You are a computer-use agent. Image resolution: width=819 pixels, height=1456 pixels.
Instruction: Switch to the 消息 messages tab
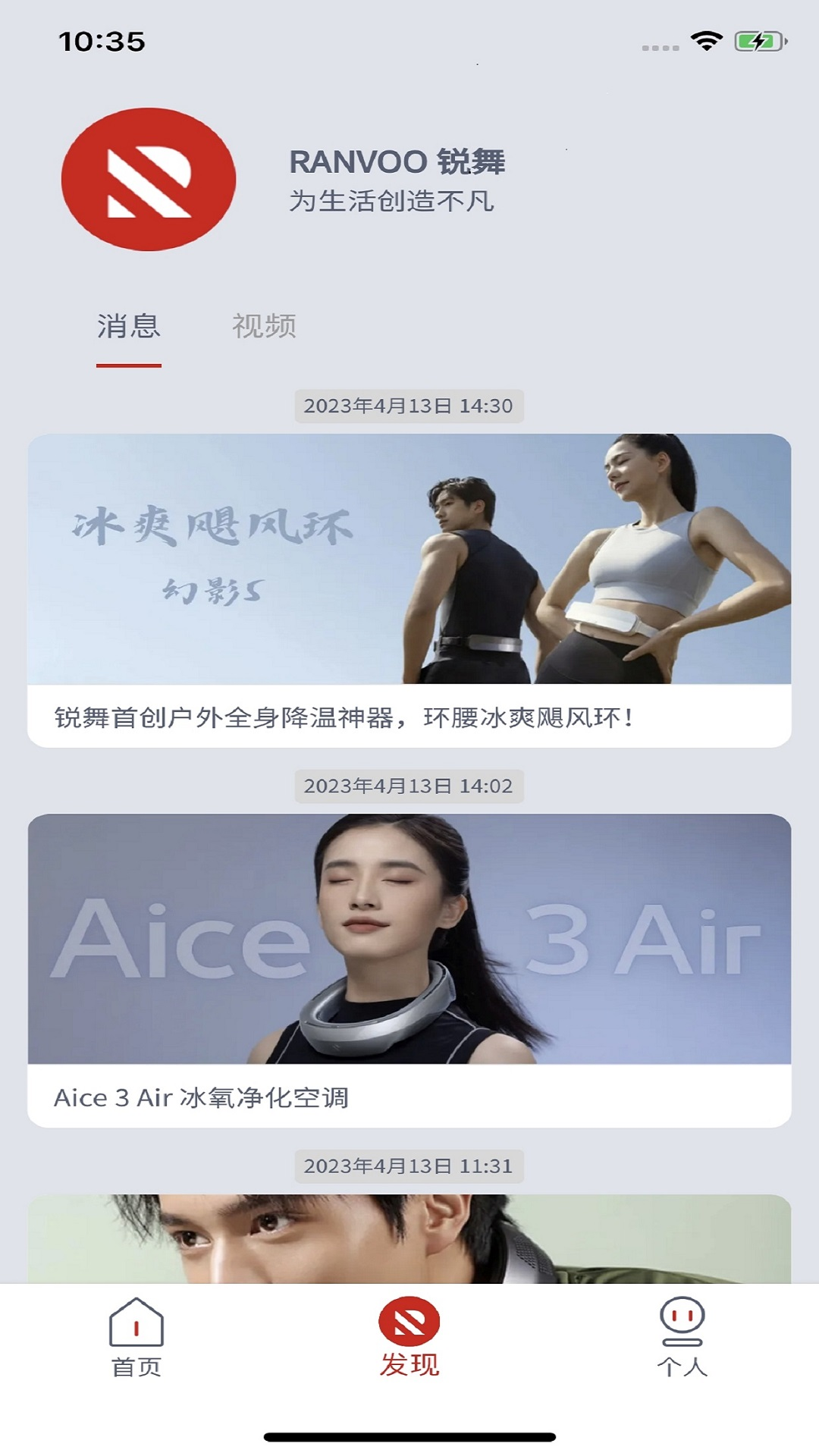129,325
